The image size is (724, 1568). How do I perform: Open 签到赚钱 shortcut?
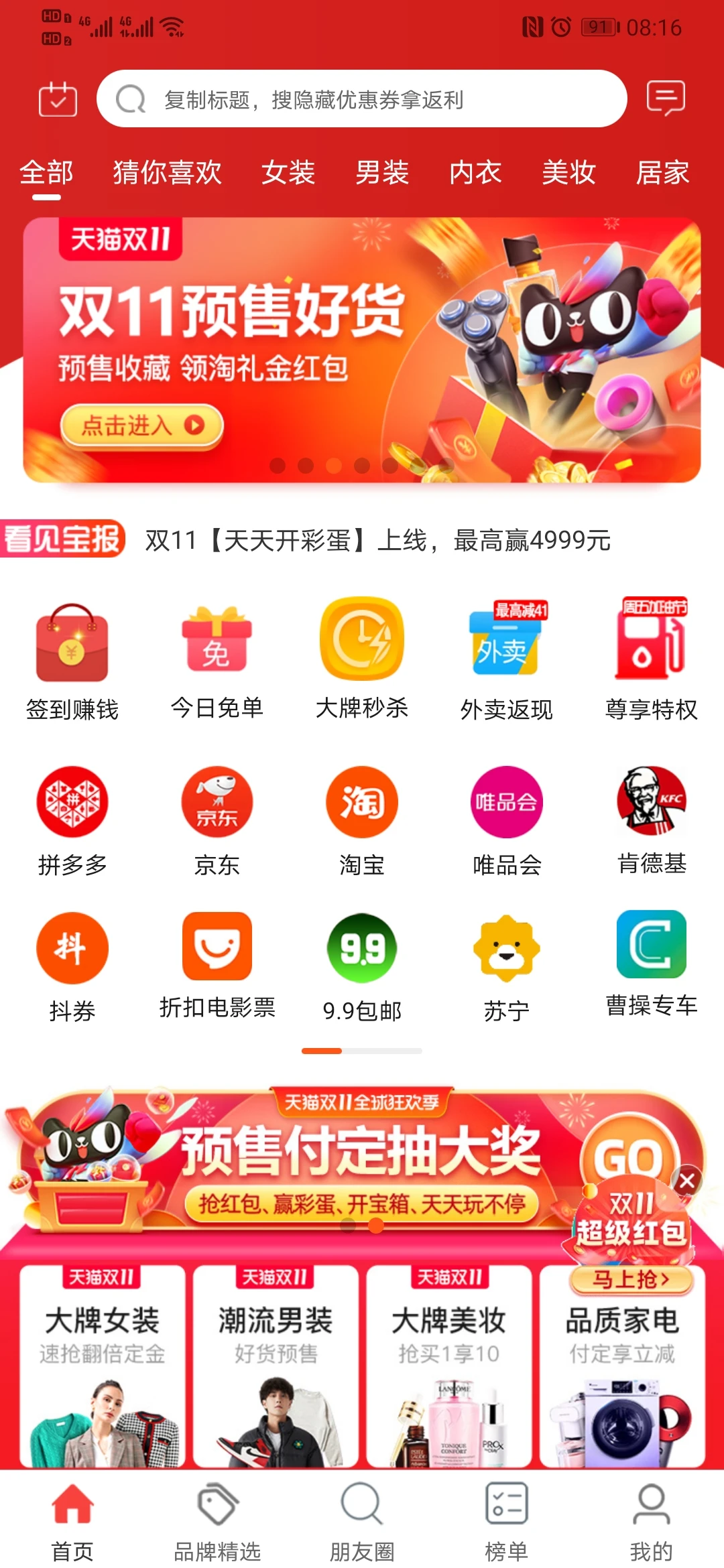[x=72, y=660]
